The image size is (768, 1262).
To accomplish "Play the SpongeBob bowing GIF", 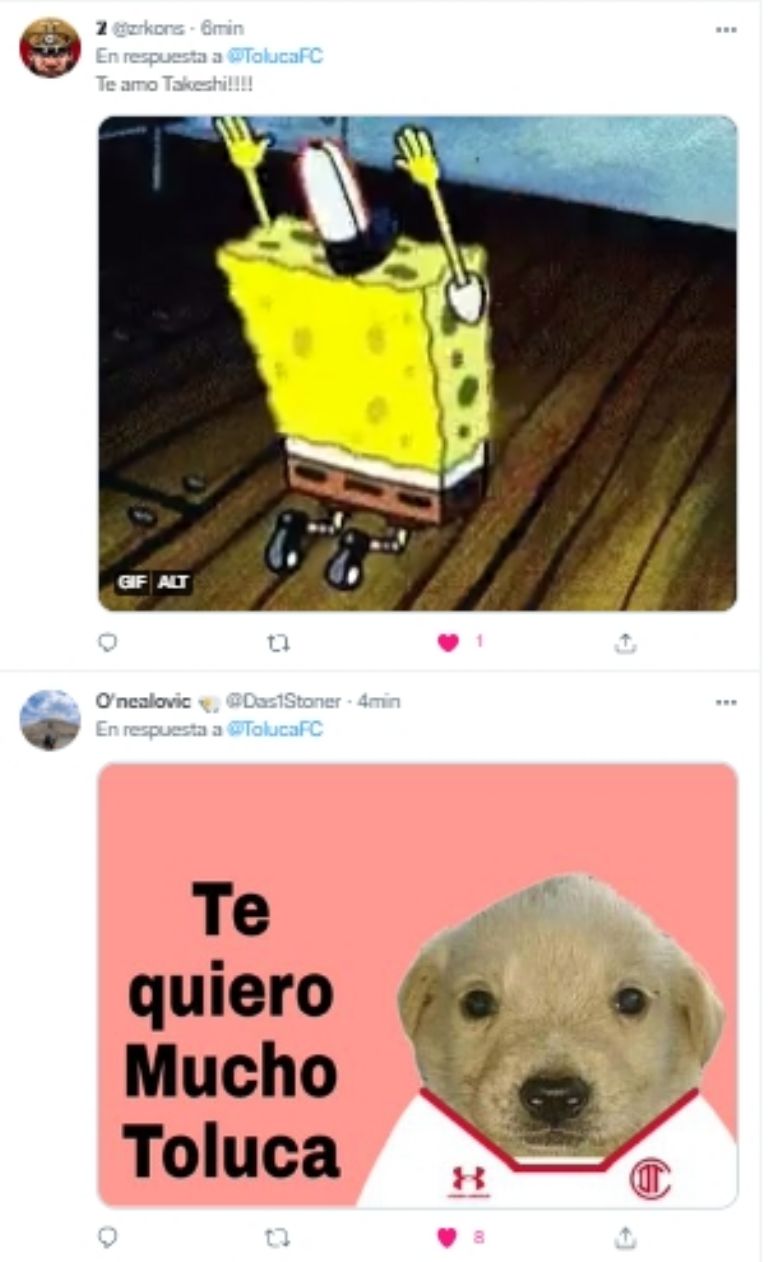I will [417, 362].
